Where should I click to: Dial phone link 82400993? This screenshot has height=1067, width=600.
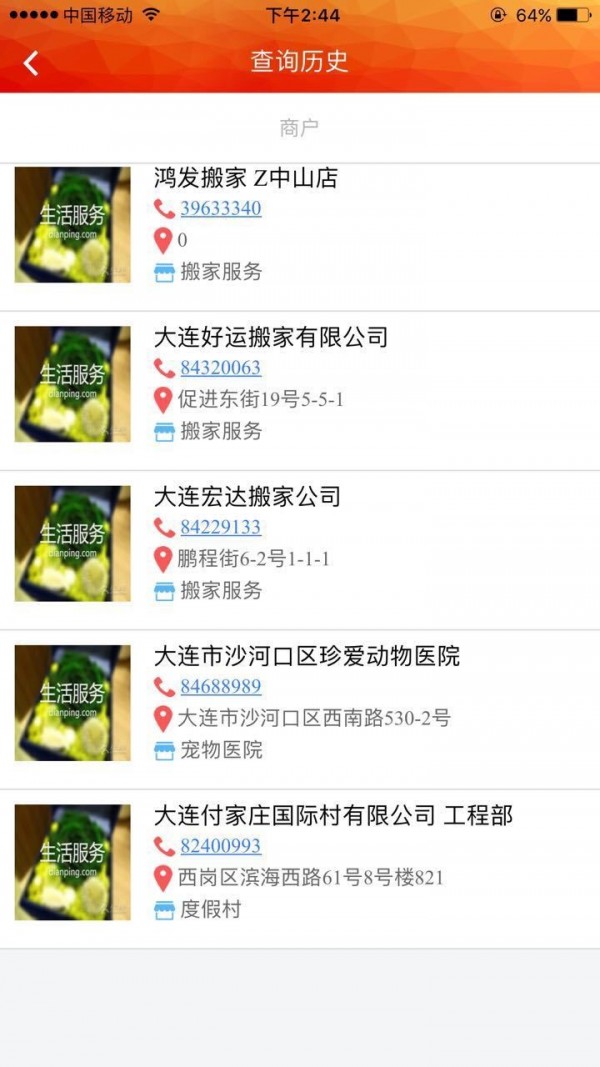pyautogui.click(x=220, y=846)
